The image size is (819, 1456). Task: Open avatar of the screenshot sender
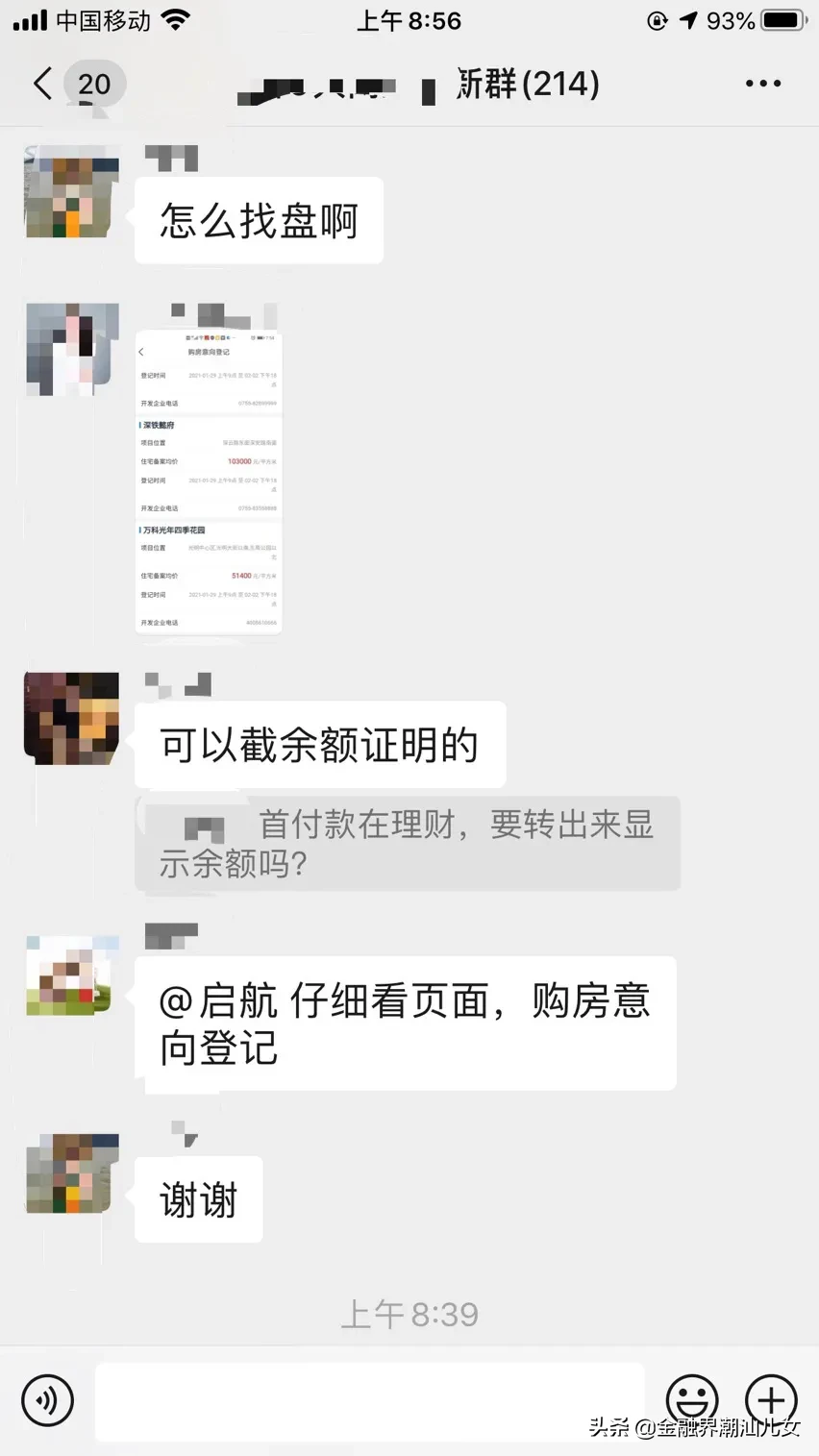(x=72, y=349)
